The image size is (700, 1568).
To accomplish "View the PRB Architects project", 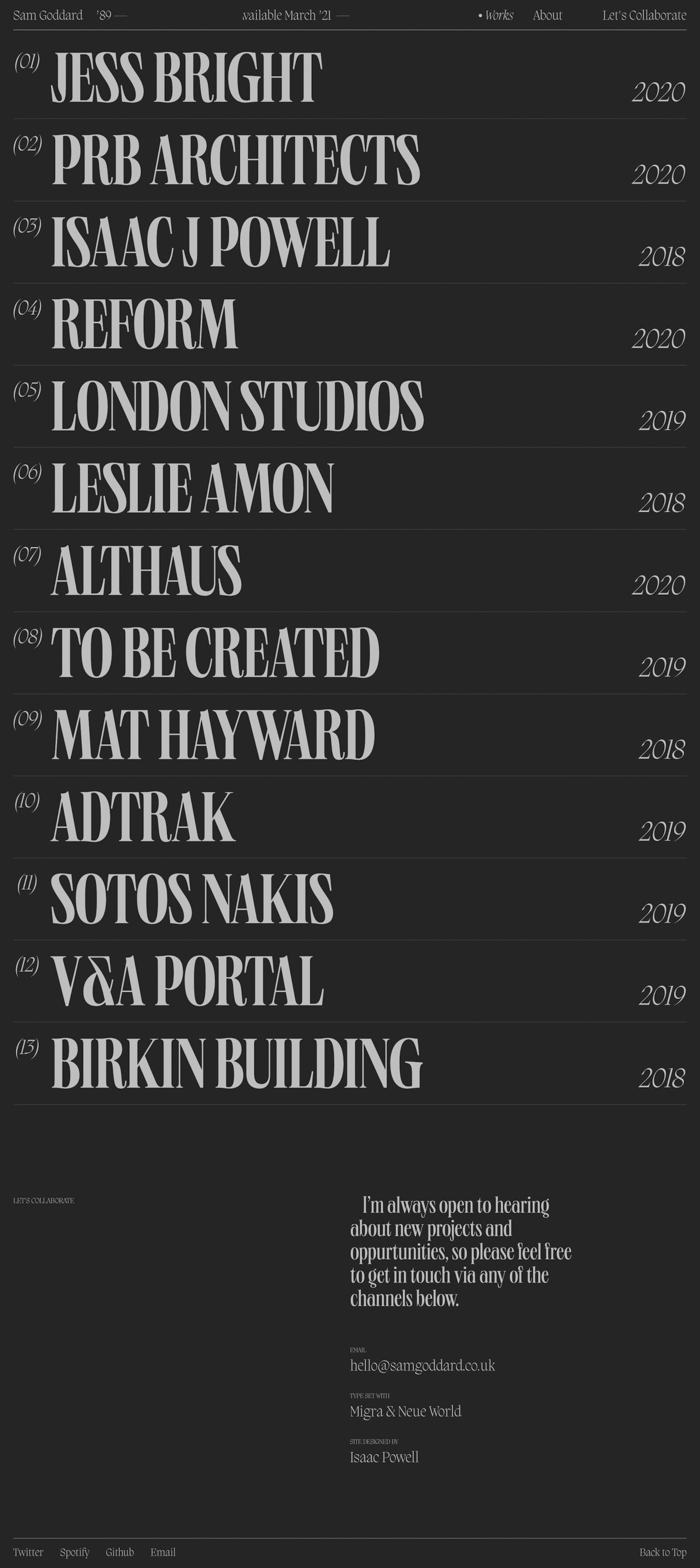I will point(236,160).
